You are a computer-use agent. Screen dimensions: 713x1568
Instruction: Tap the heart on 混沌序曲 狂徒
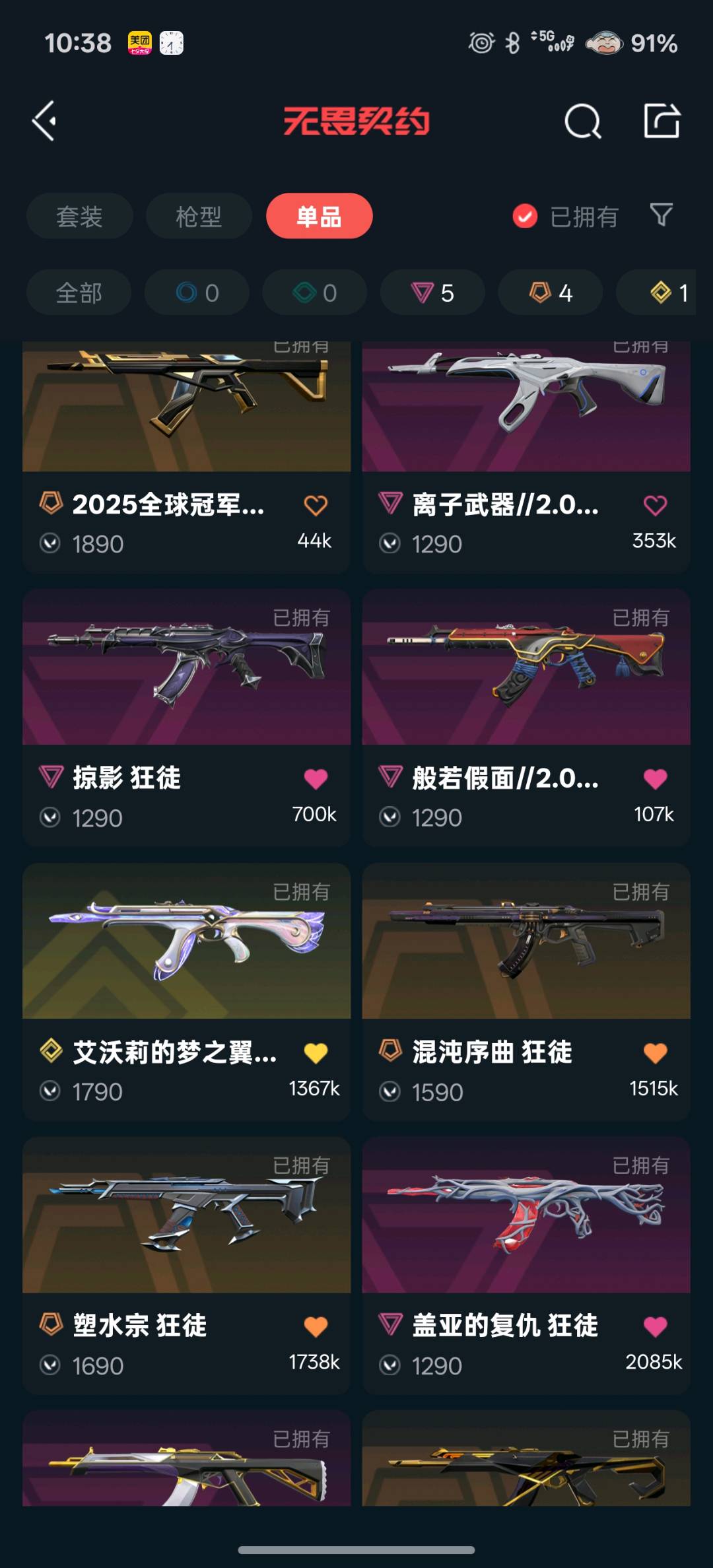[655, 1053]
